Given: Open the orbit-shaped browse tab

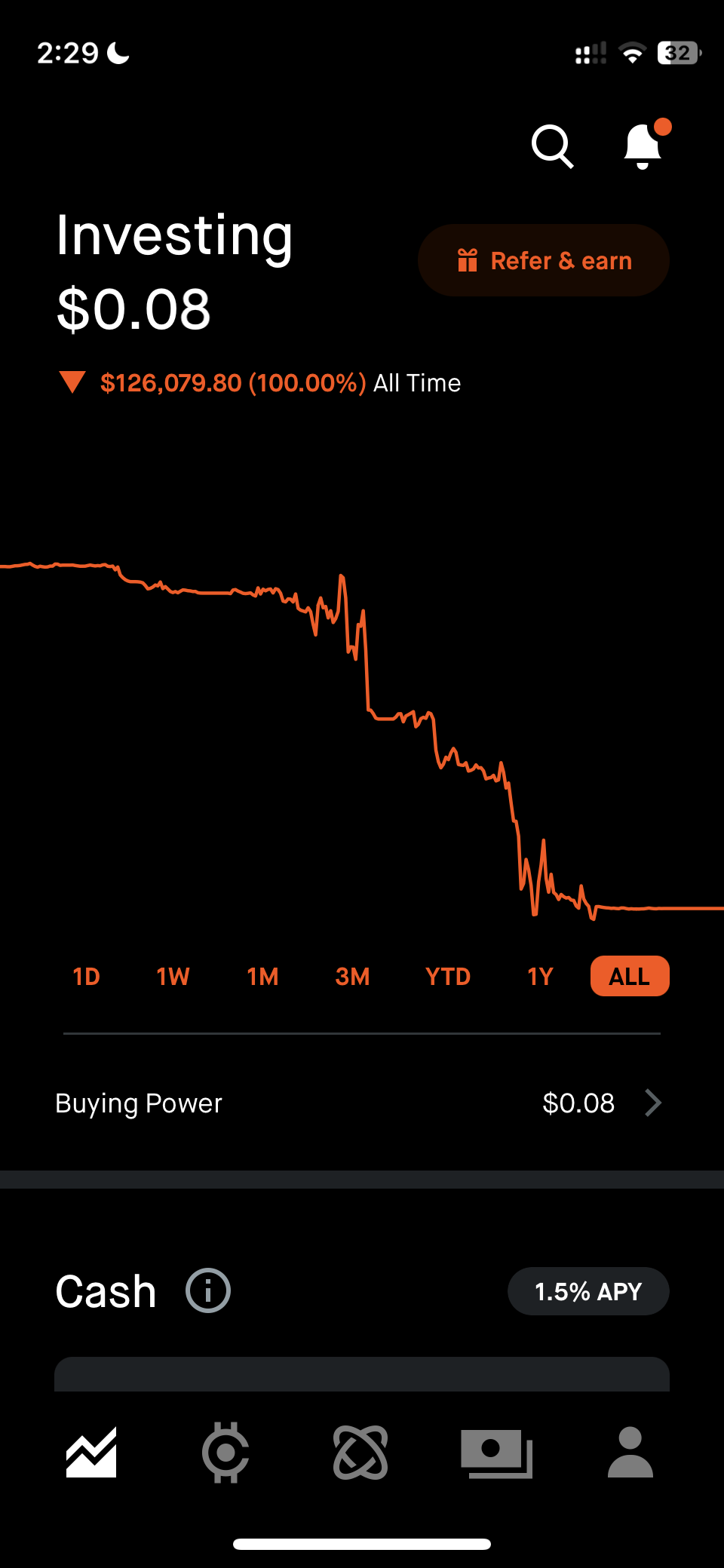Looking at the screenshot, I should [360, 1452].
